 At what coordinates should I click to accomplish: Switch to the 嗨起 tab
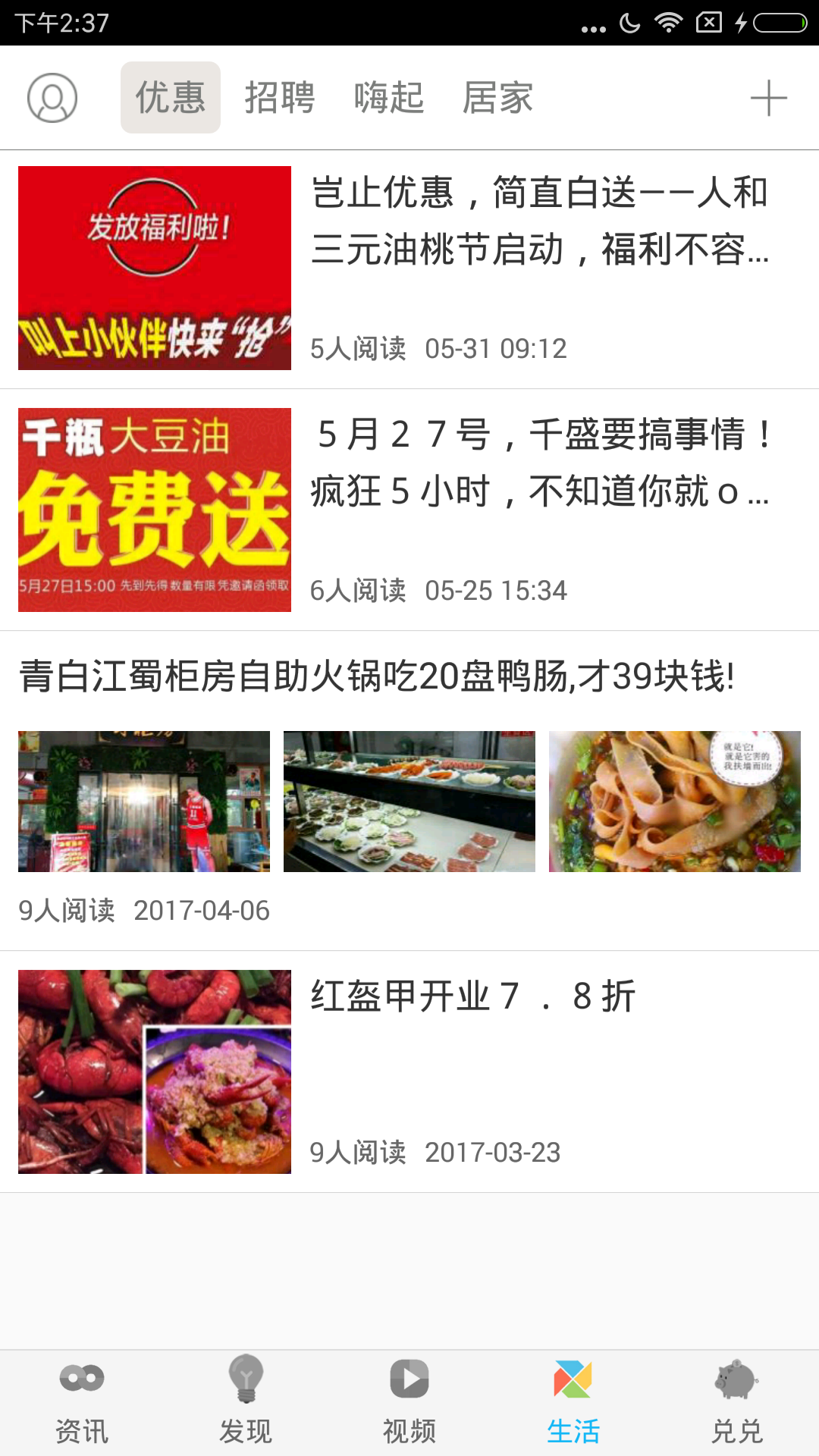tap(389, 98)
